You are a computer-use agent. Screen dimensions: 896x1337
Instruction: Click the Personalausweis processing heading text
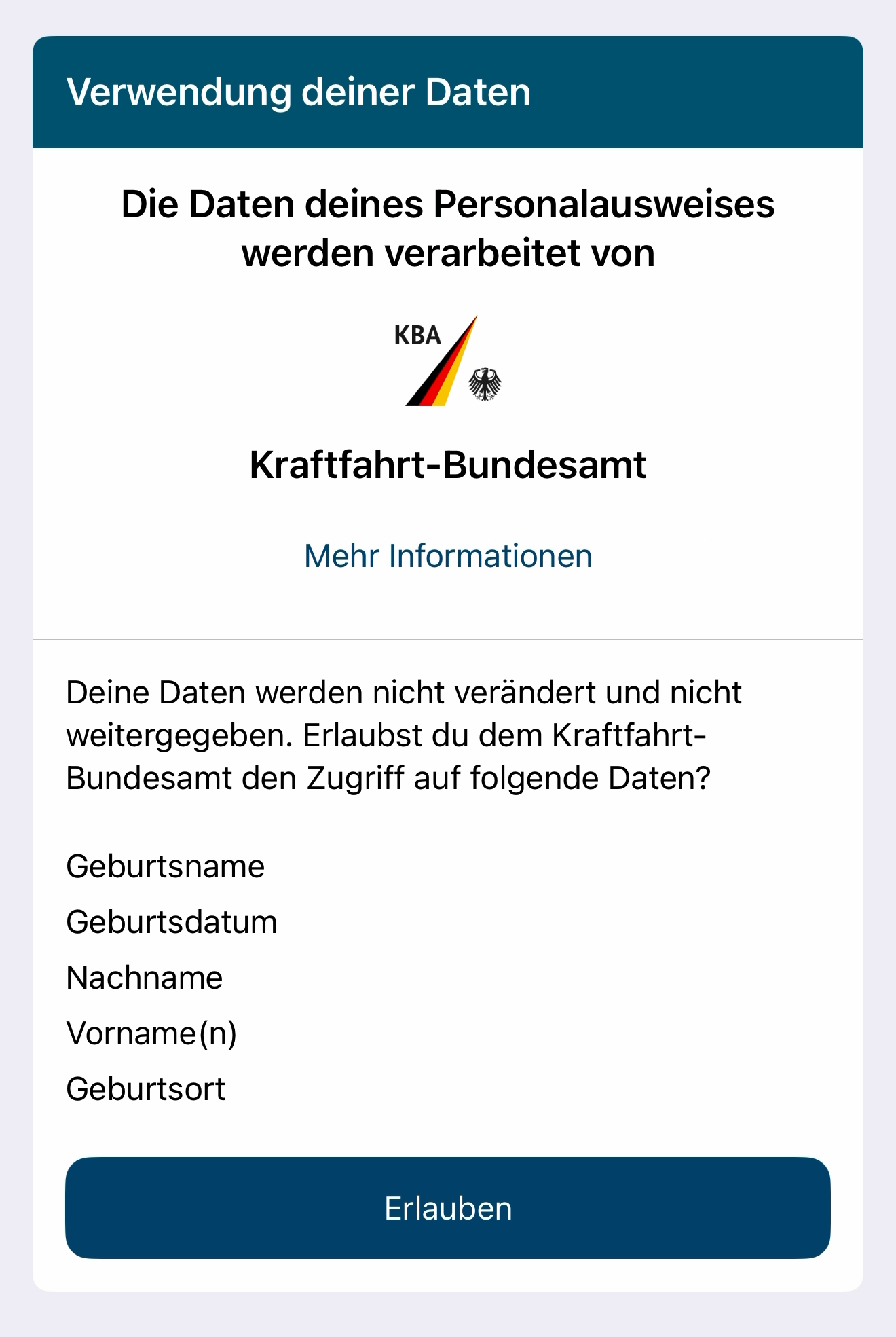tap(448, 227)
